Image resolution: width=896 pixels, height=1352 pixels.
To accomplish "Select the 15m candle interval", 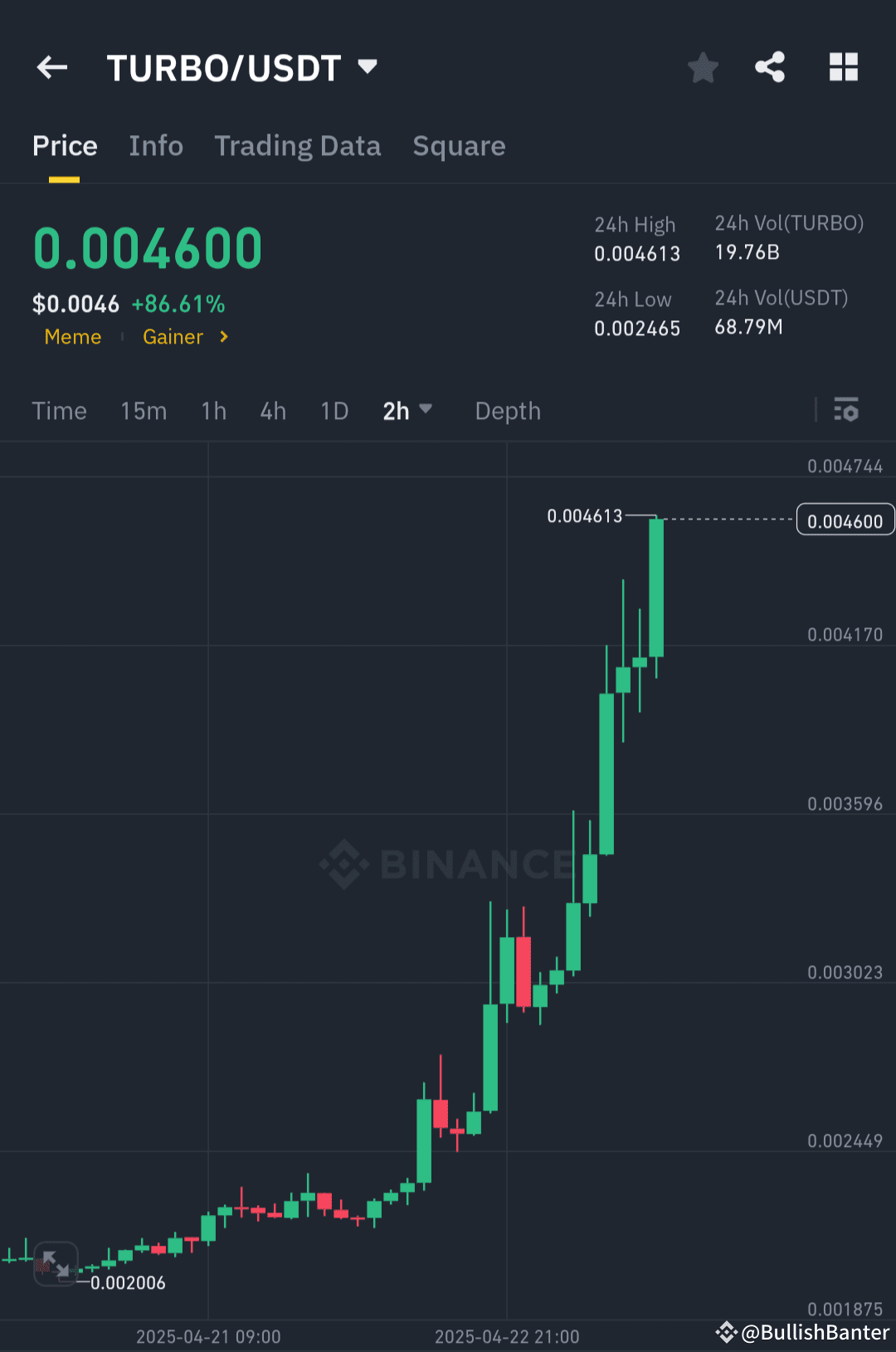I will tap(143, 410).
